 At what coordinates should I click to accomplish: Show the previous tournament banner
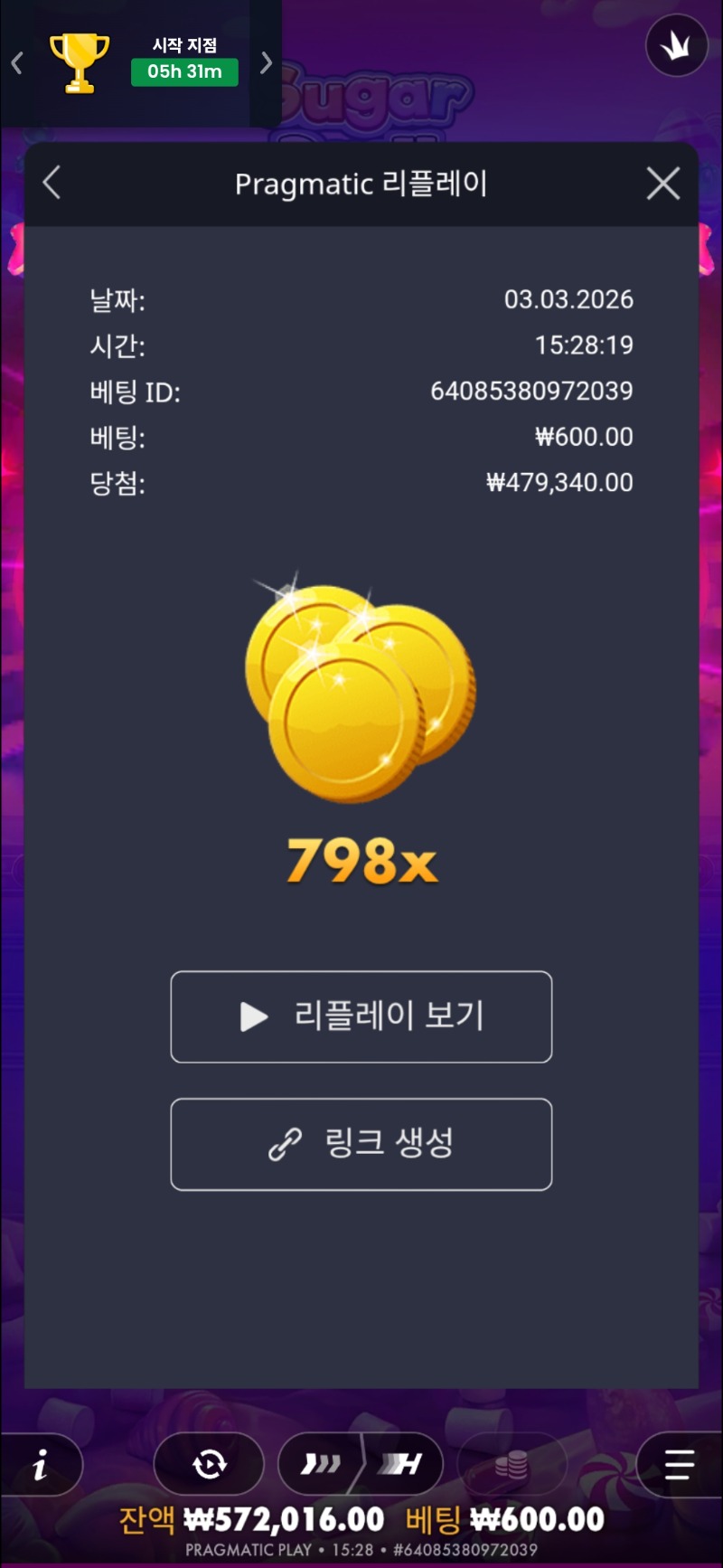pos(16,62)
